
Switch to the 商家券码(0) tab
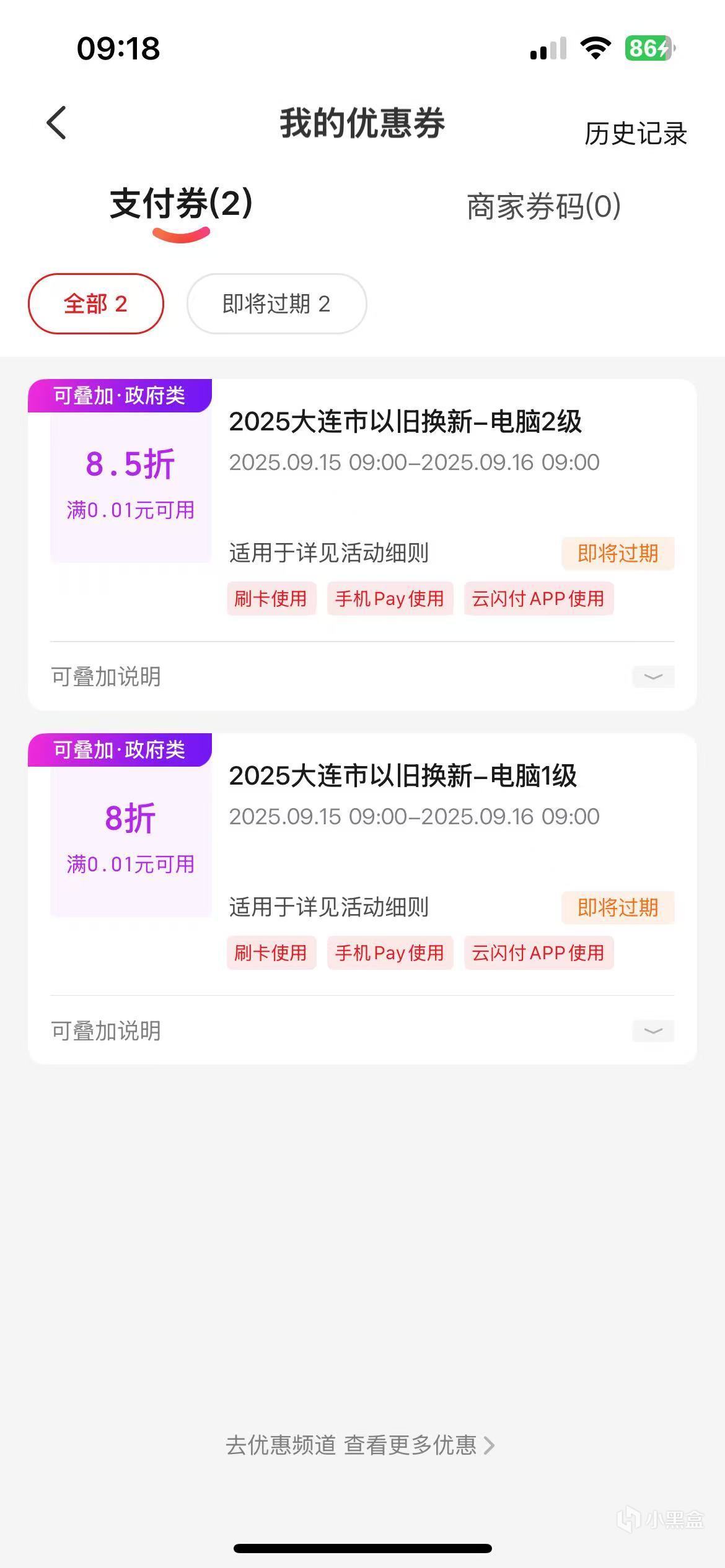(543, 206)
